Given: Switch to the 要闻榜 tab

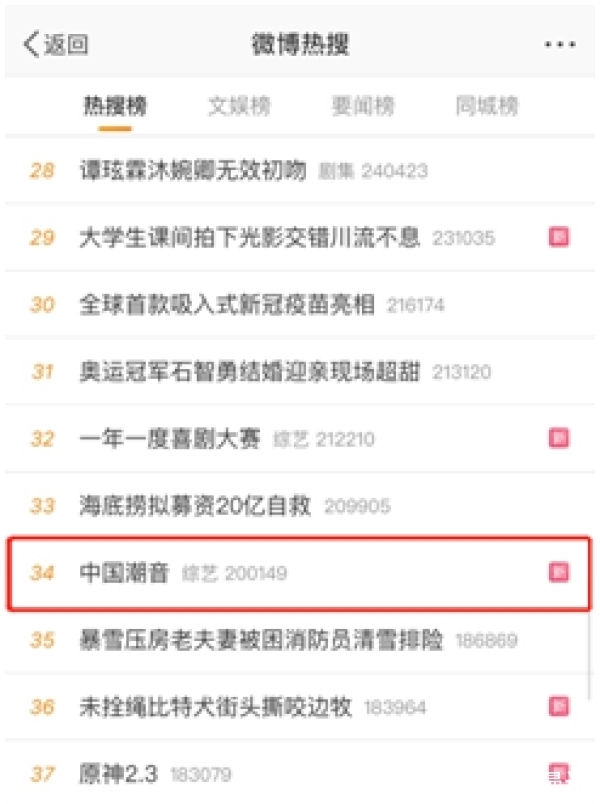Looking at the screenshot, I should pos(363,106).
